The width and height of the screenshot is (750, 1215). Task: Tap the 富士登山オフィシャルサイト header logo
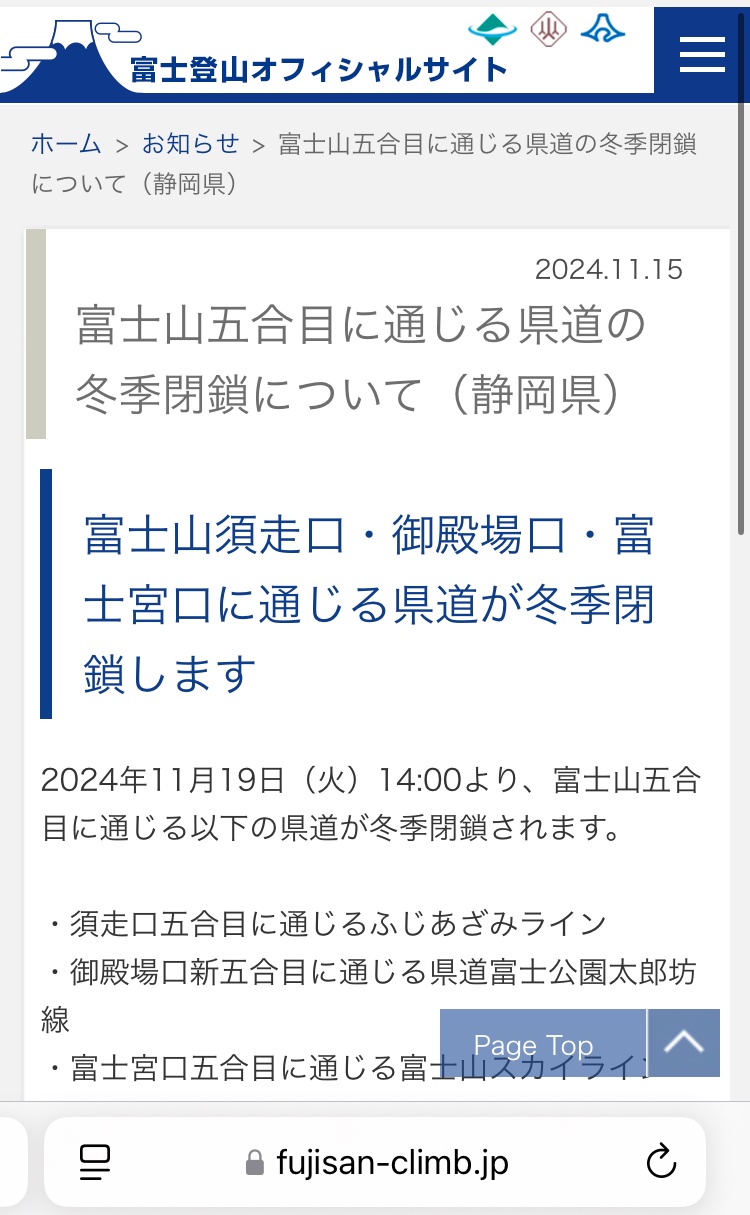pos(256,50)
